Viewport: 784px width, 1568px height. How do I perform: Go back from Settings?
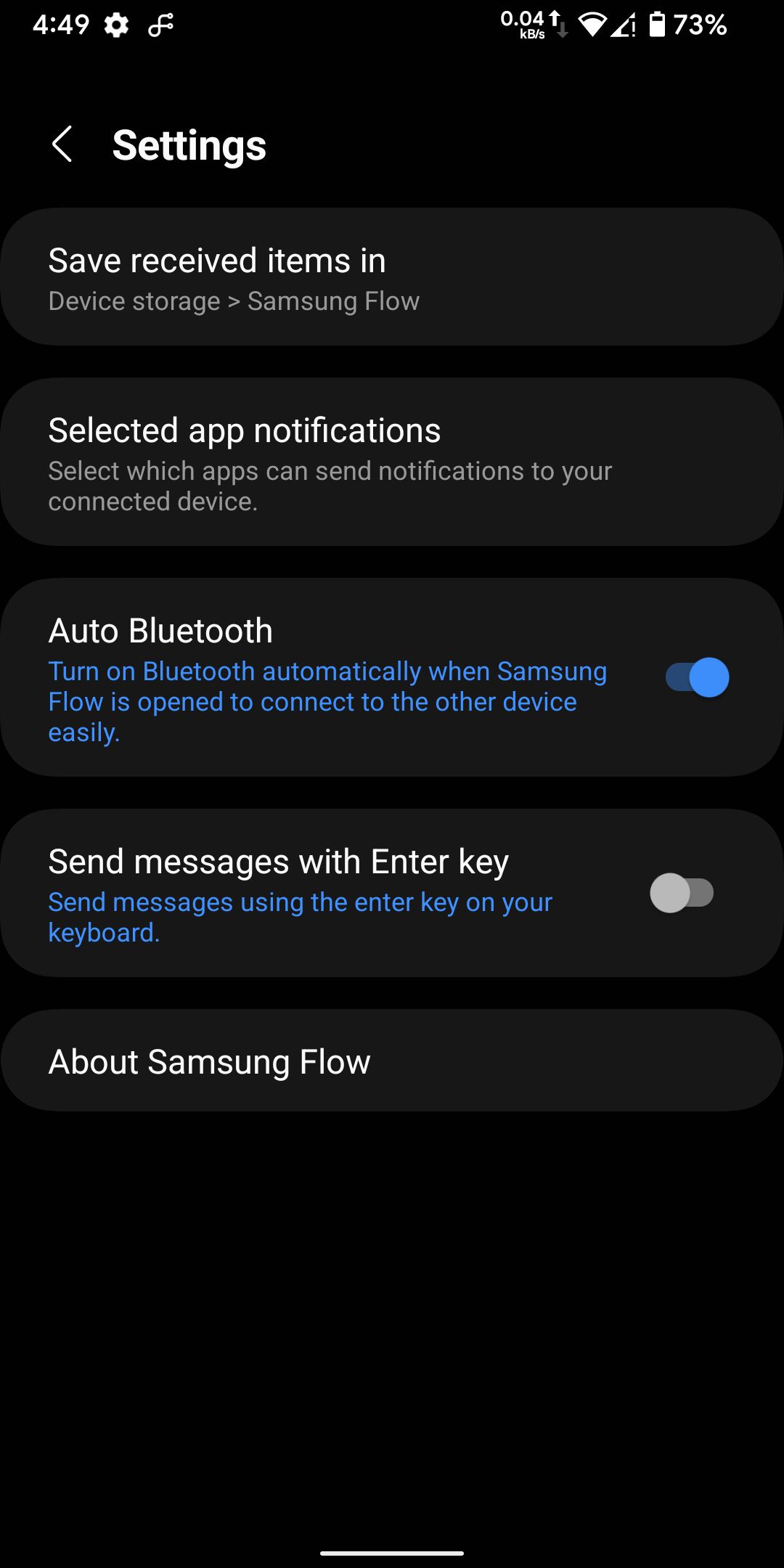pos(62,144)
